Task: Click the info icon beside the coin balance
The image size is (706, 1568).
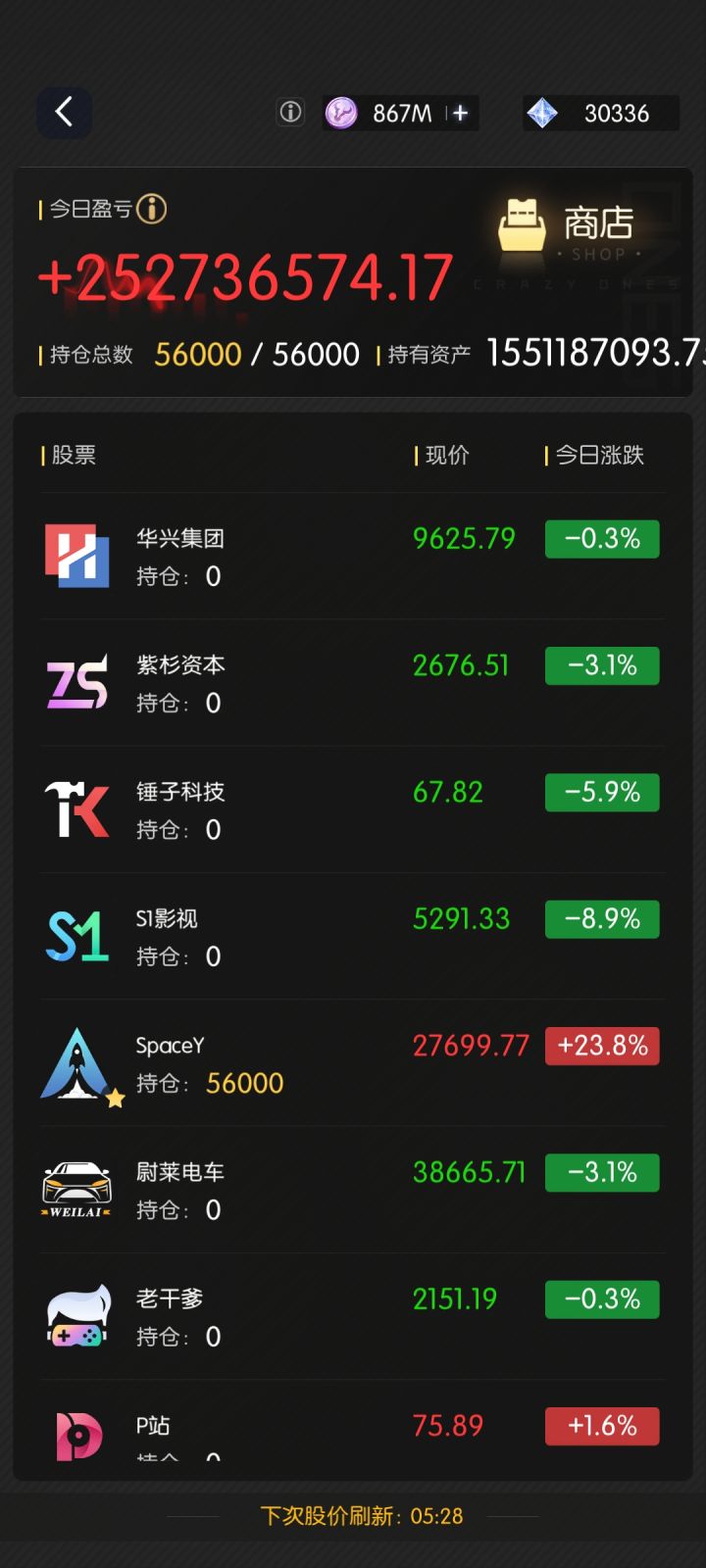Action: click(289, 112)
